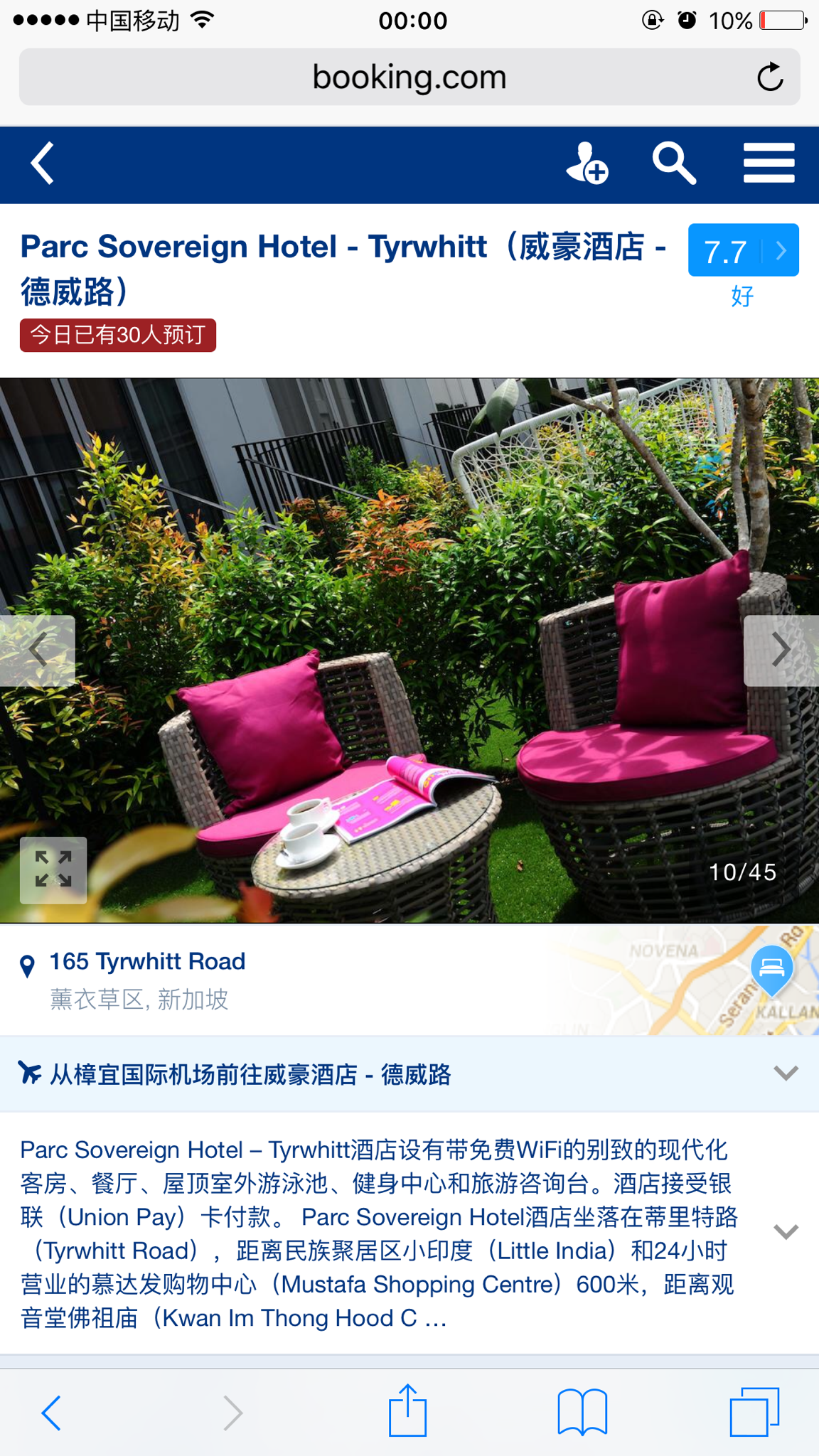Screen dimensions: 819x1456
Task: Expand the full hotel description
Action: pyautogui.click(x=786, y=1232)
